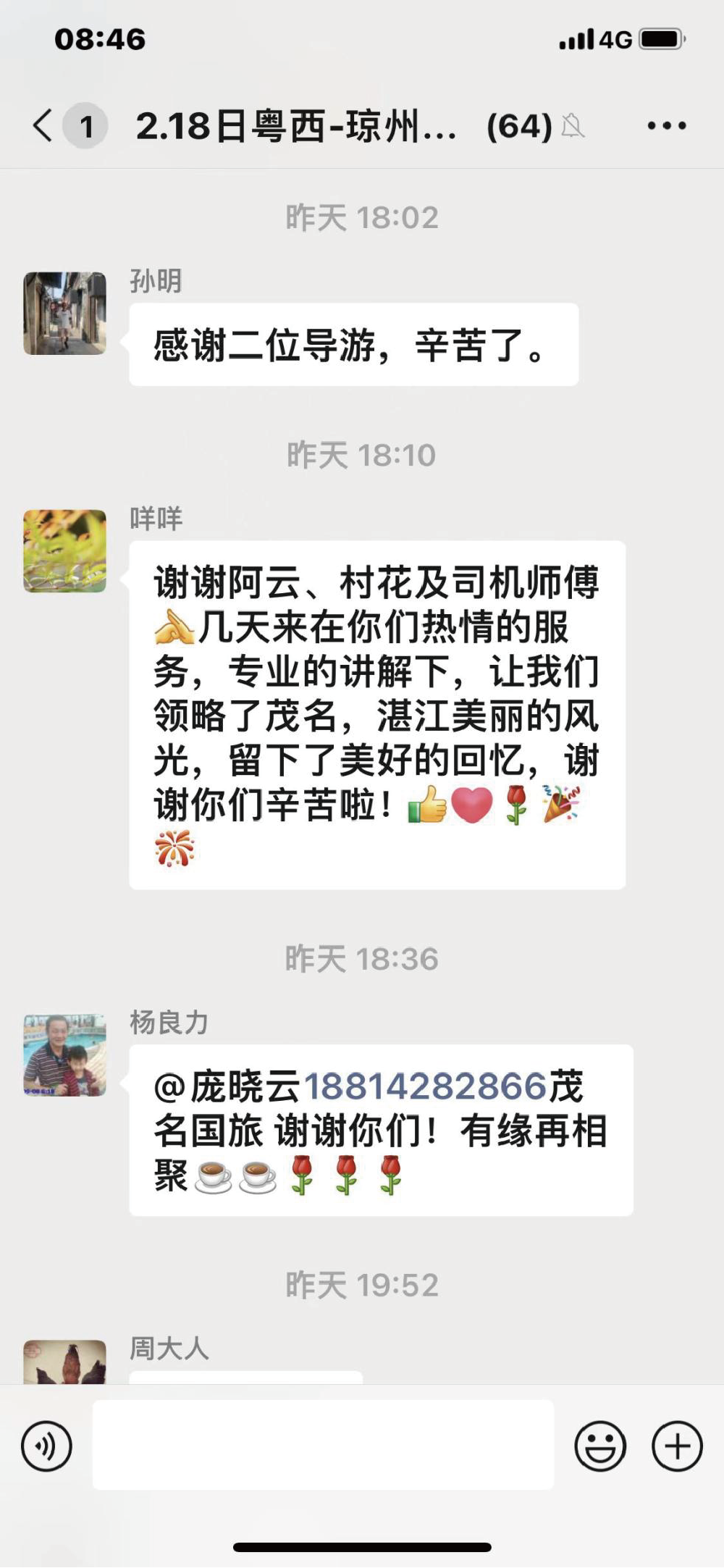Image resolution: width=724 pixels, height=1568 pixels.
Task: Tap phone number 18814282866 link
Action: click(x=425, y=1087)
